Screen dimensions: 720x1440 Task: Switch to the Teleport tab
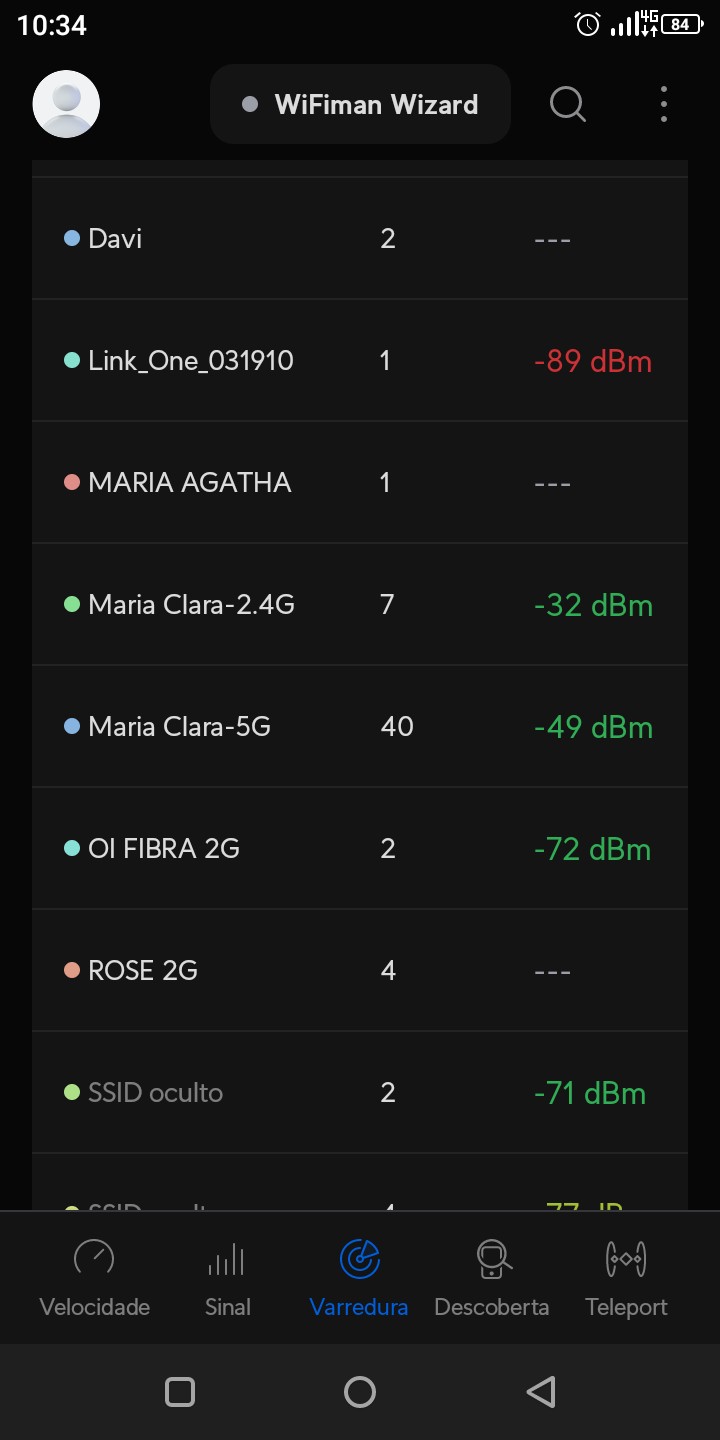tap(626, 1278)
